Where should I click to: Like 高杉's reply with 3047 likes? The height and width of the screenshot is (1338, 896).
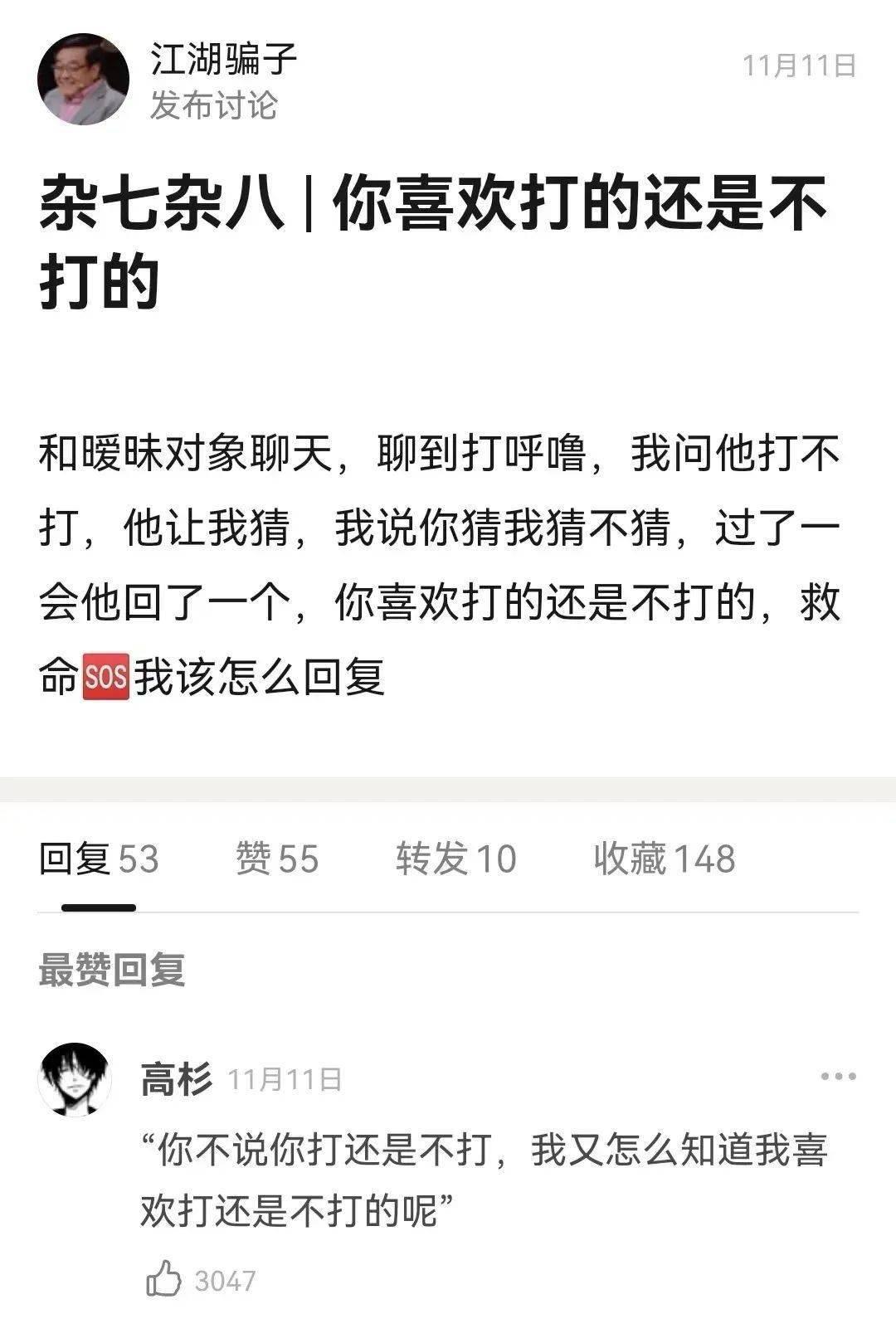tap(164, 1278)
